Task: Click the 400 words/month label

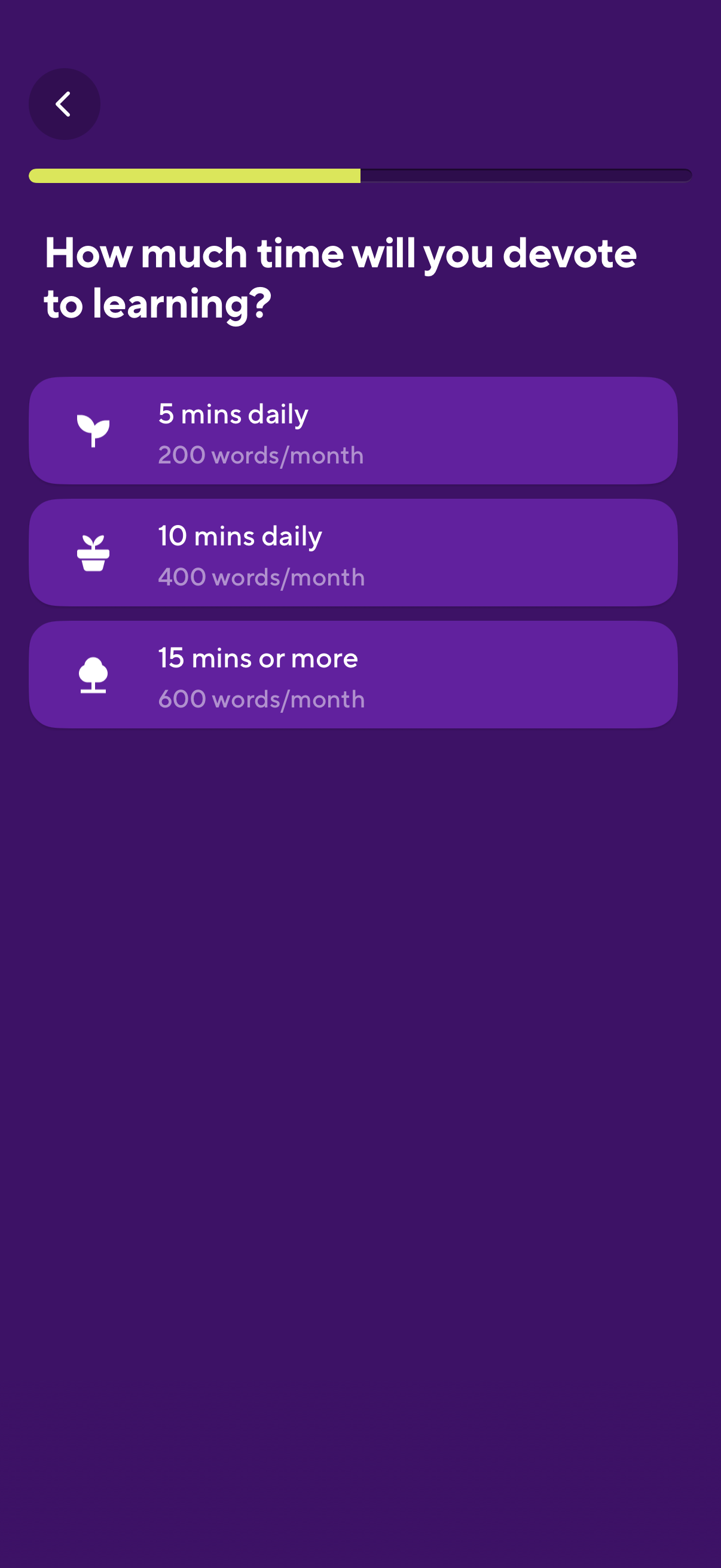Action: click(261, 576)
